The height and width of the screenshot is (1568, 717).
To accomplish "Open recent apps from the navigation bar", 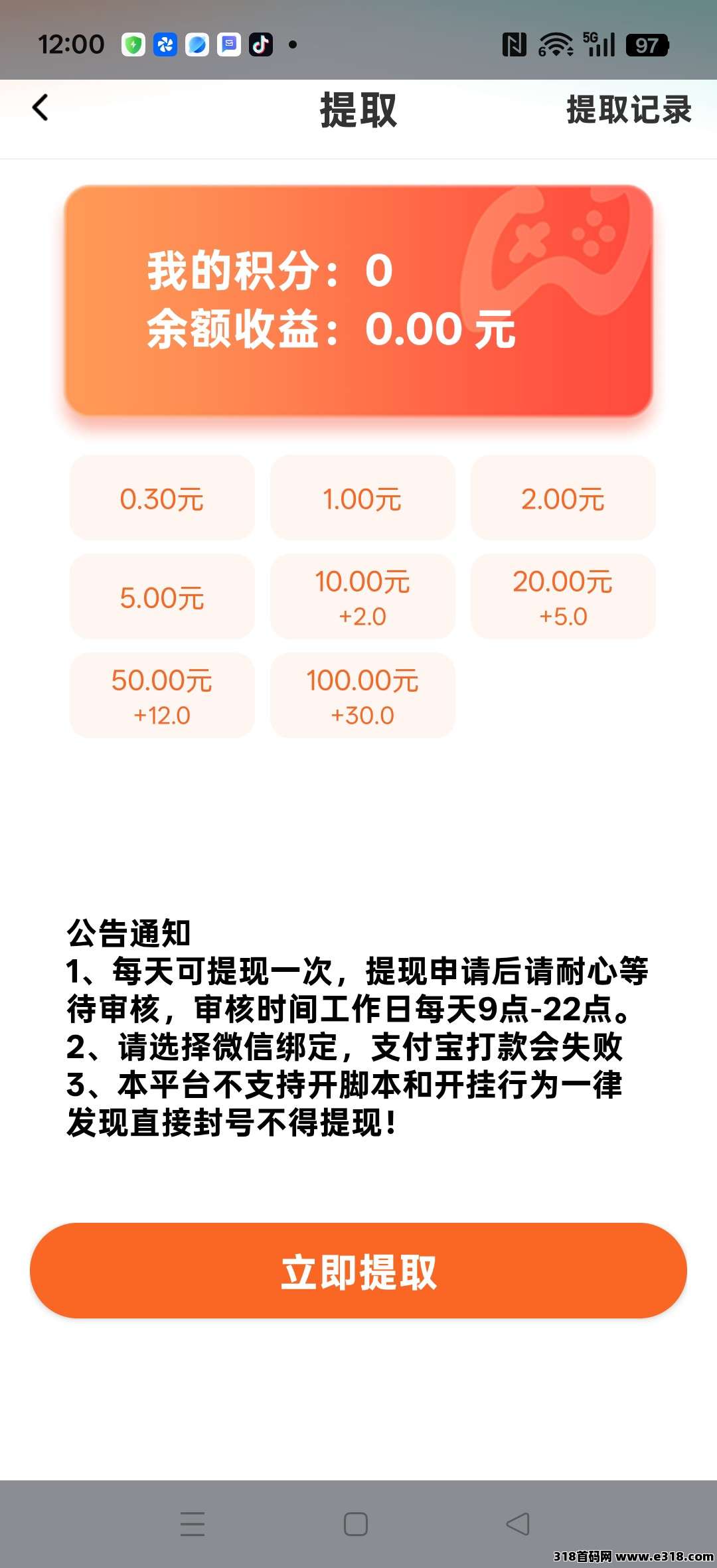I will click(193, 1524).
